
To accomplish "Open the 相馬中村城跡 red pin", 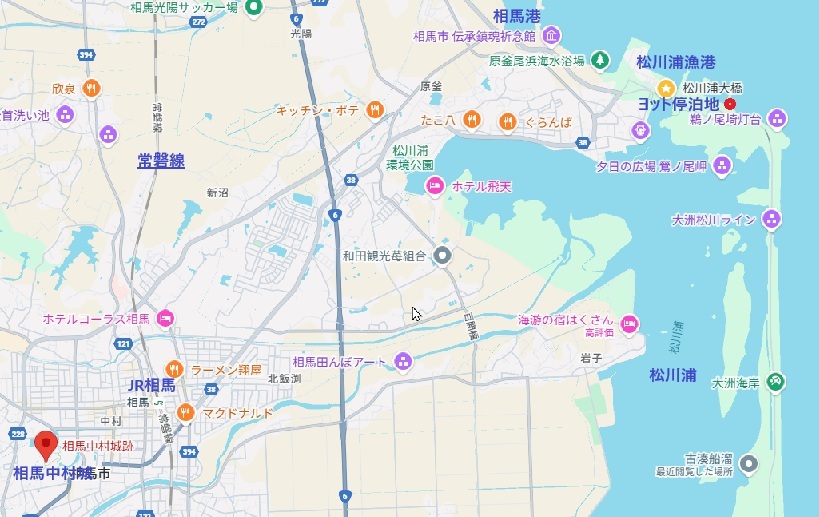I will pos(45,443).
